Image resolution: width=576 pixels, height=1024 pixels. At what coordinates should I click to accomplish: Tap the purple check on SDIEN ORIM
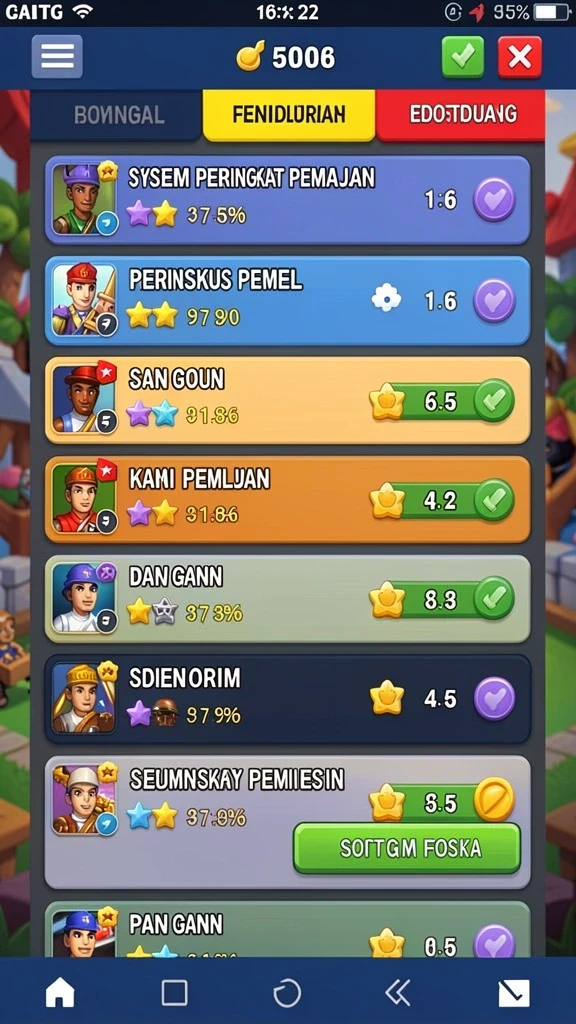[x=494, y=698]
